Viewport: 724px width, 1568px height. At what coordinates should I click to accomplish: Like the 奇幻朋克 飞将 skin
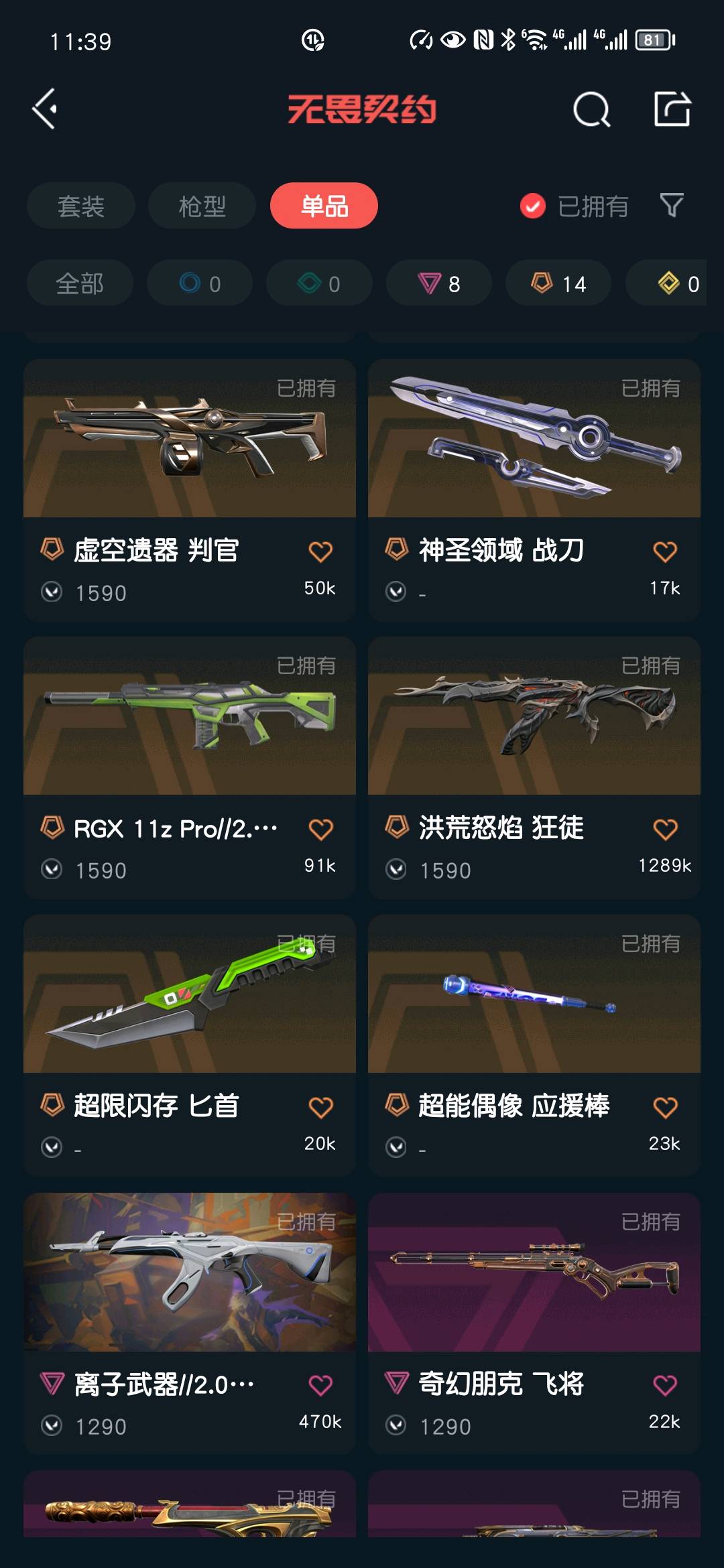pyautogui.click(x=665, y=1385)
